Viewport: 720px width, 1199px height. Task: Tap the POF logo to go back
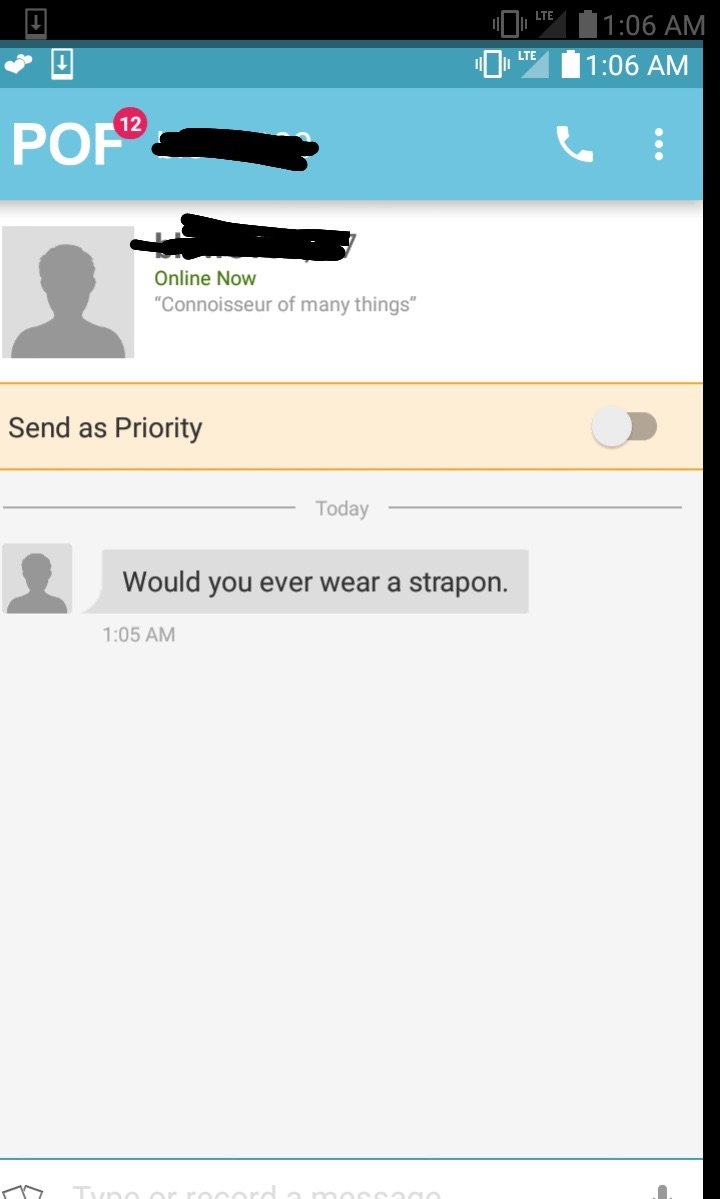(x=66, y=145)
